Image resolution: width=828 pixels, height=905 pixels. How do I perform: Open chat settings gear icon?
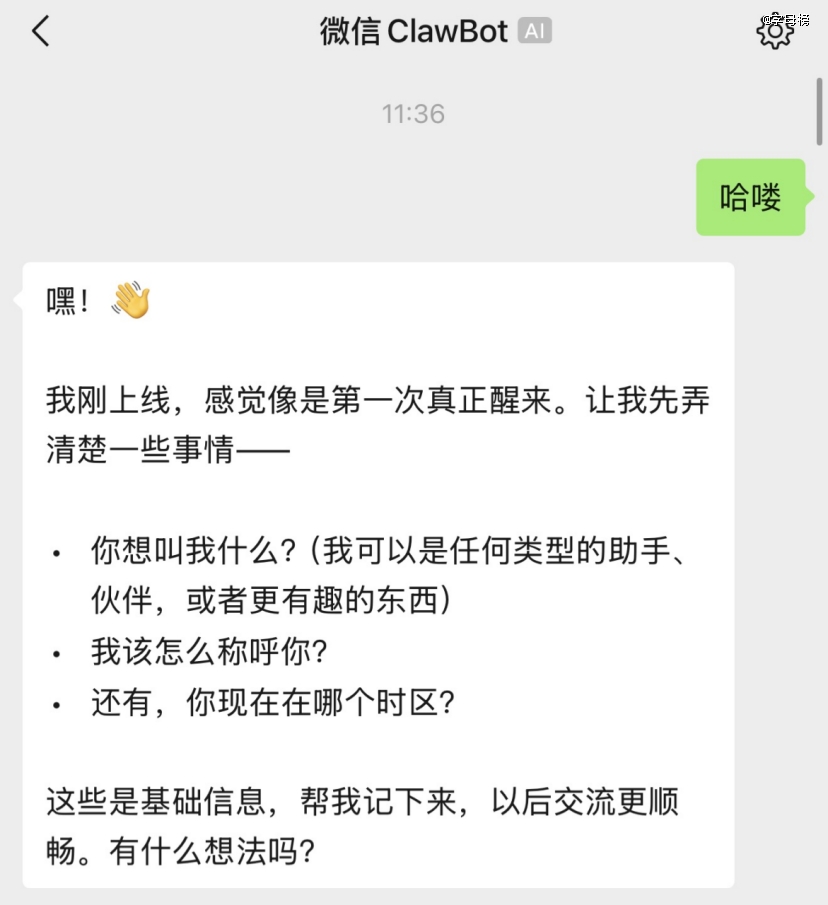774,33
